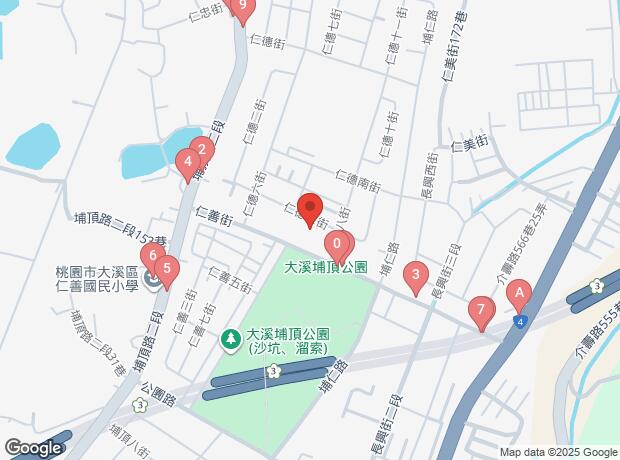Image resolution: width=620 pixels, height=460 pixels.
Task: Select map marker number 5
Action: coord(167,268)
